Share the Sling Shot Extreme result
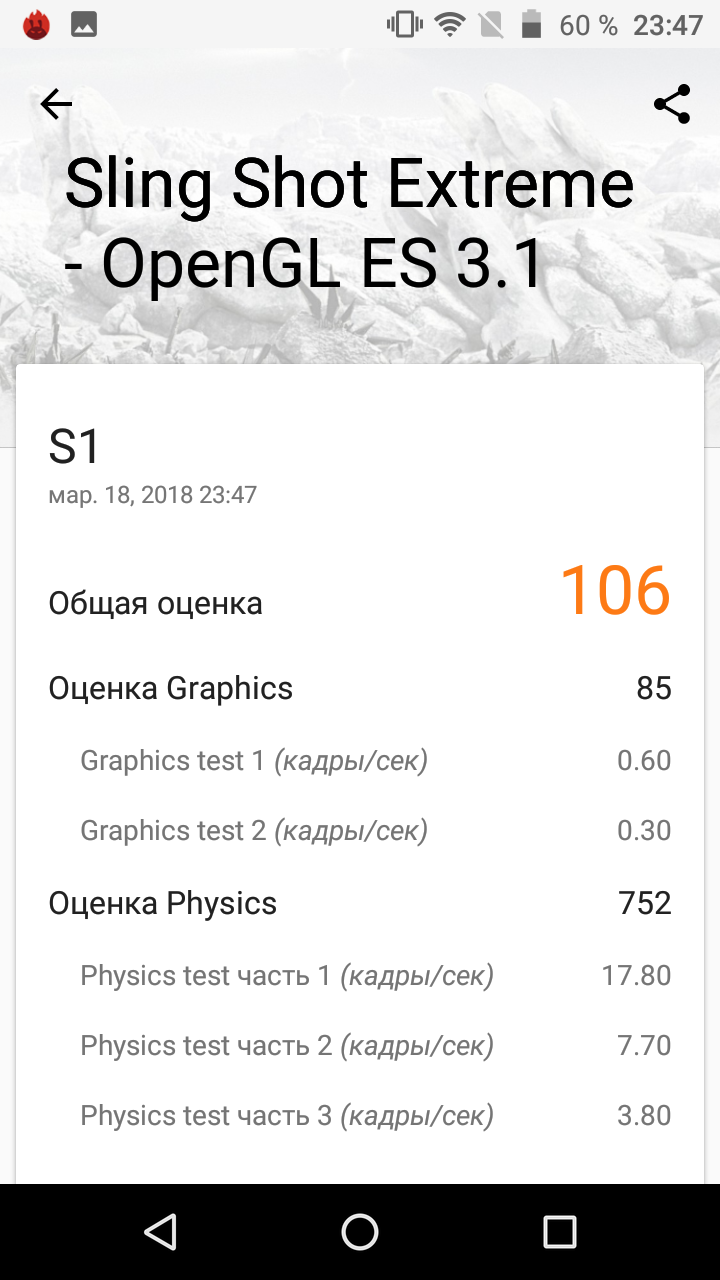The height and width of the screenshot is (1280, 720). (x=672, y=104)
